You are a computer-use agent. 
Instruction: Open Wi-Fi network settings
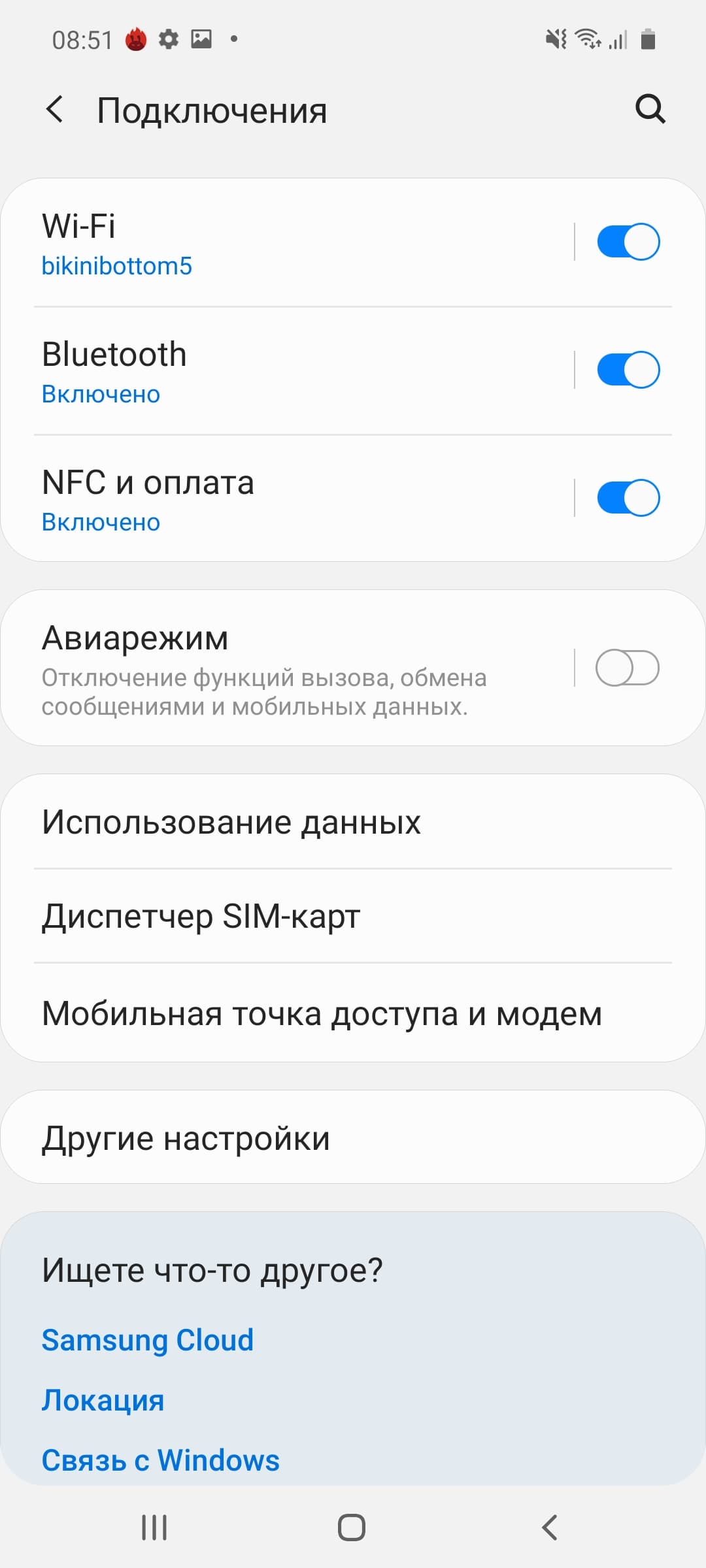(x=261, y=243)
